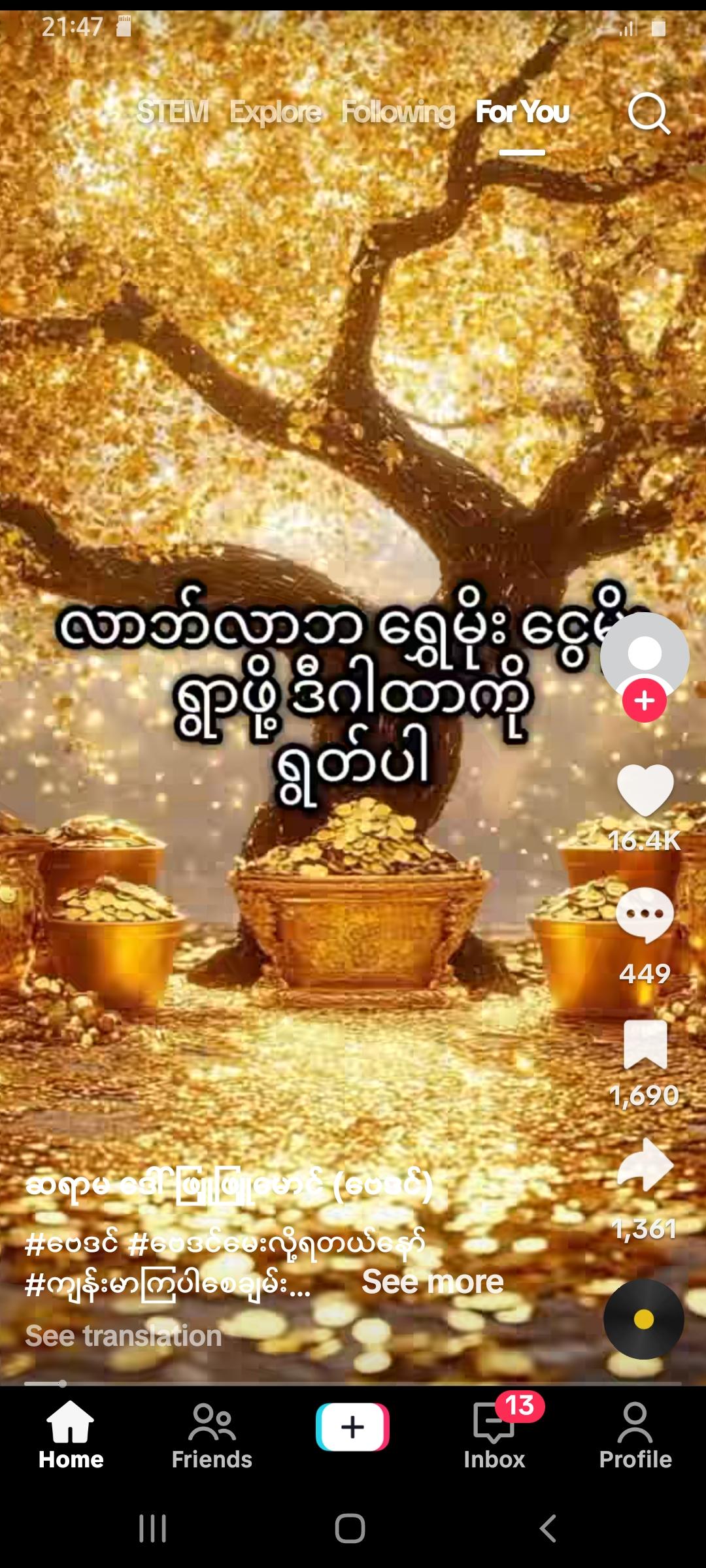
Task: Open the spinning sound disc
Action: point(644,1319)
